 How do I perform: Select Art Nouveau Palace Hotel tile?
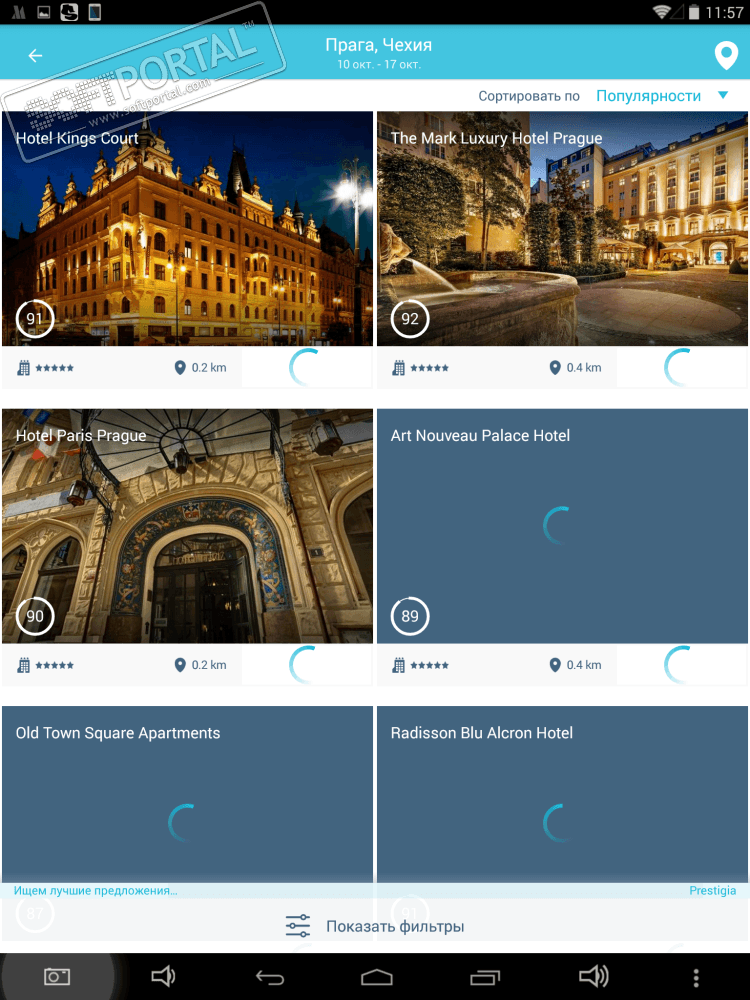(x=562, y=527)
